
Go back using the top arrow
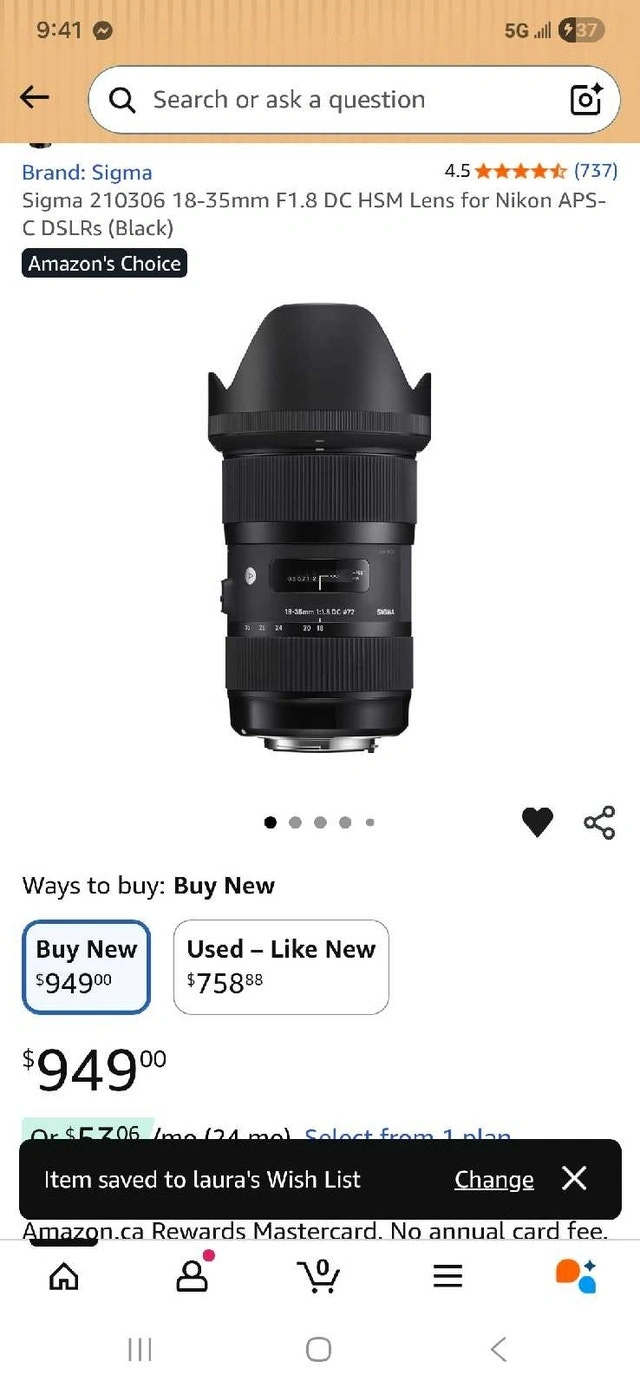click(x=35, y=98)
